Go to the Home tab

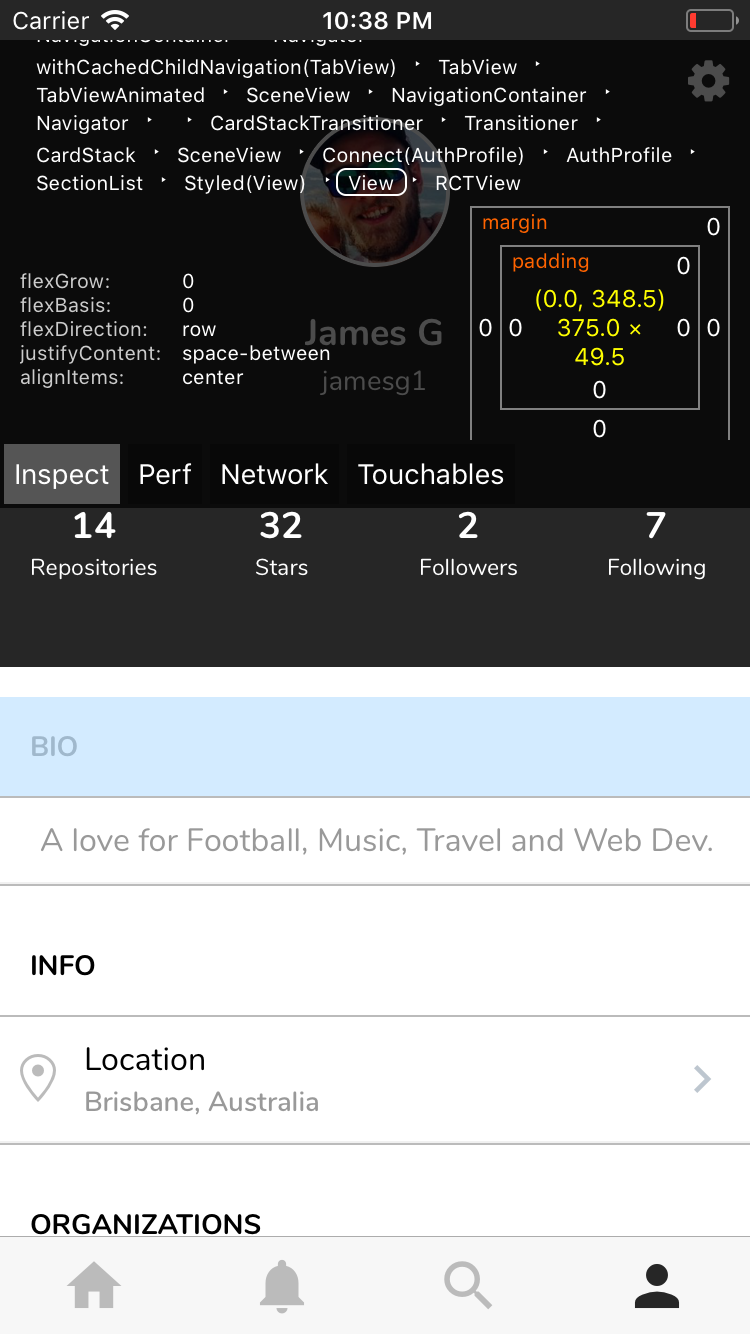tap(94, 1285)
